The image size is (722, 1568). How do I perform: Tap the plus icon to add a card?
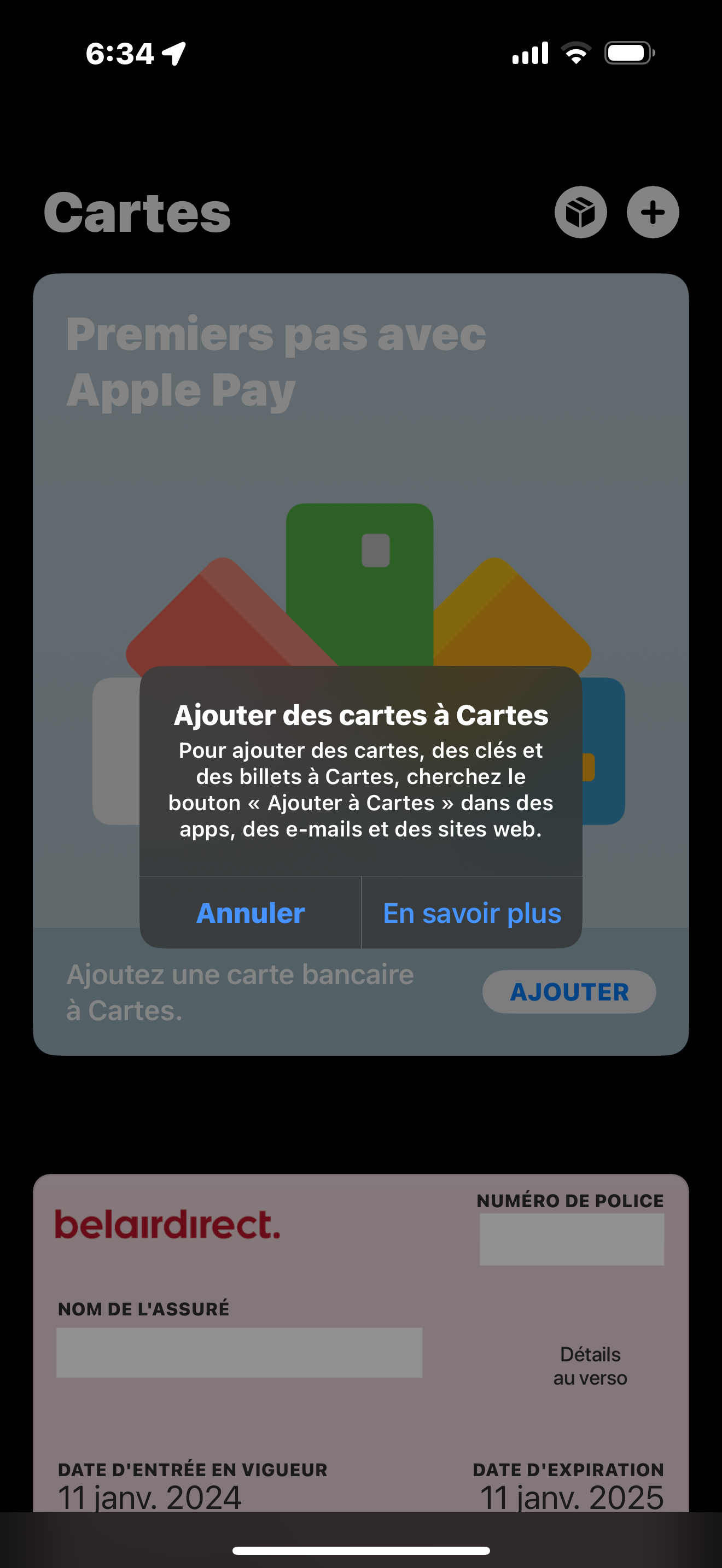click(653, 213)
